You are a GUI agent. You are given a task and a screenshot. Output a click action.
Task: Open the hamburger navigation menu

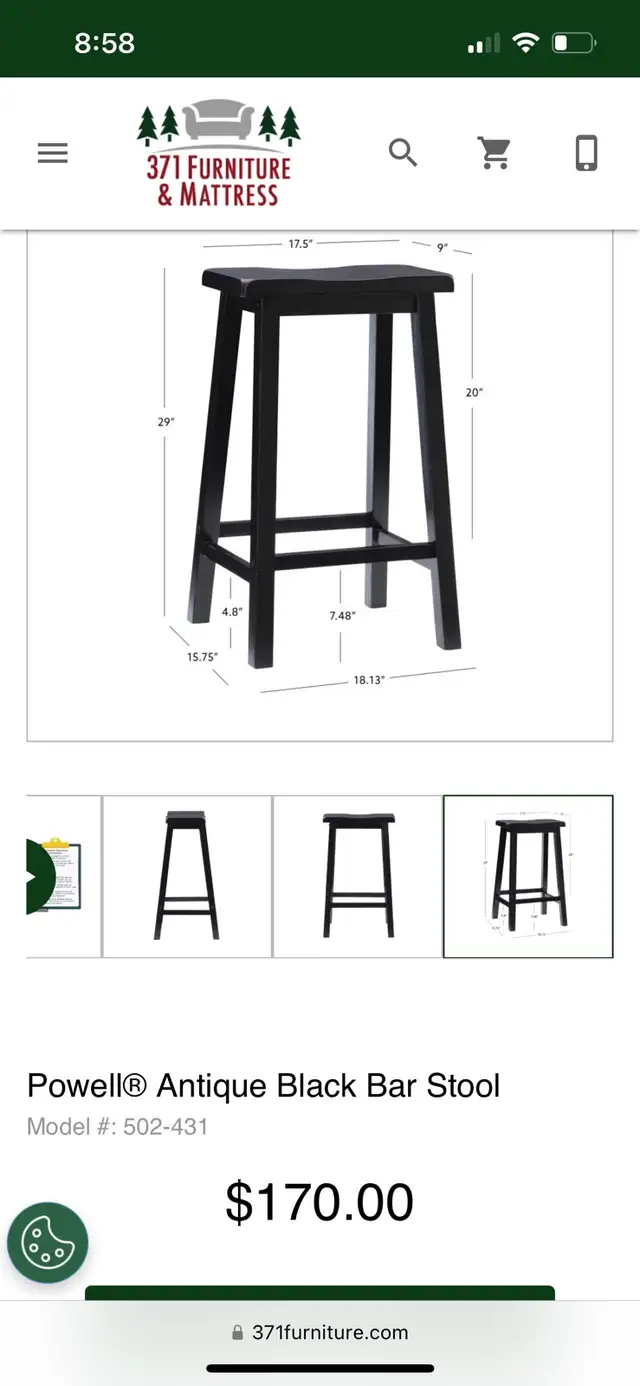tap(52, 153)
